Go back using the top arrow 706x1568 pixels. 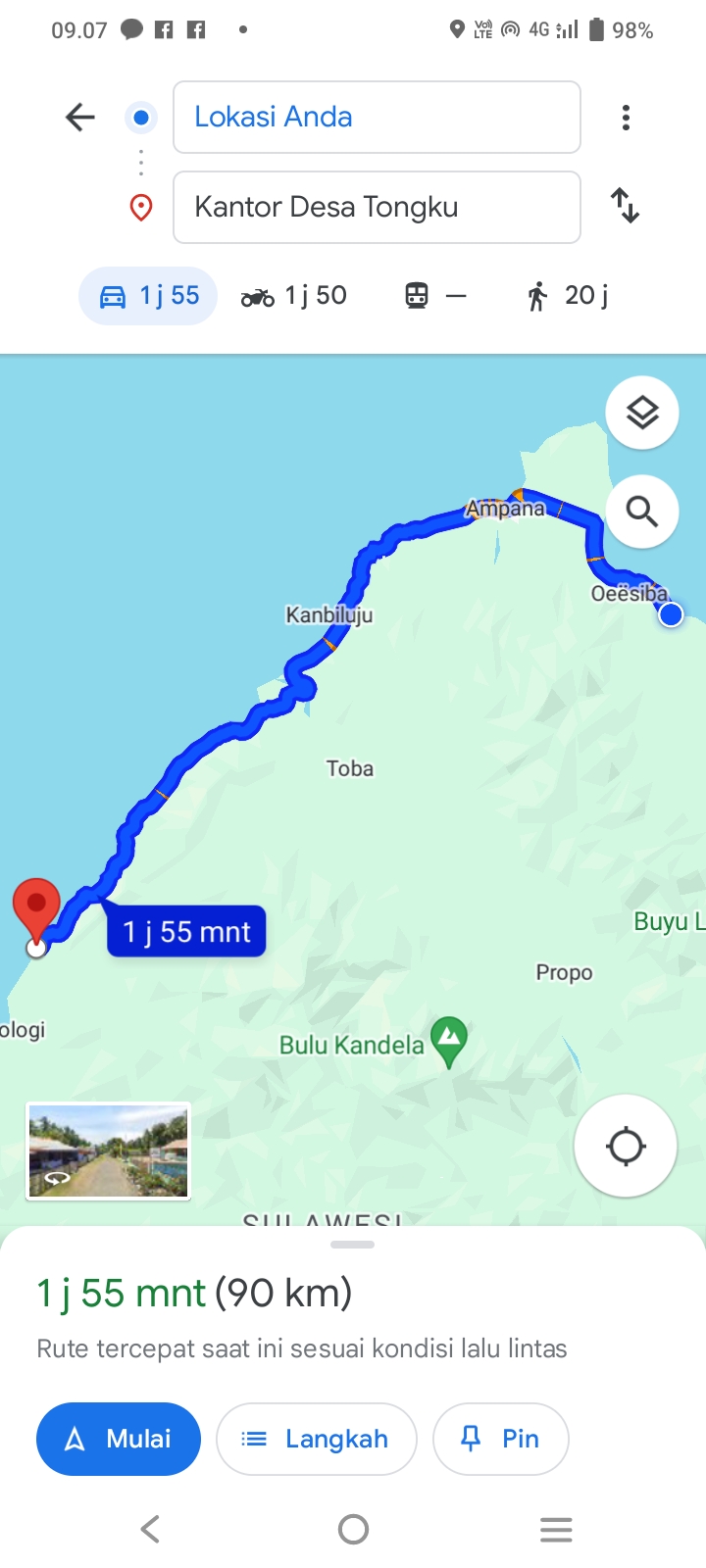(79, 118)
